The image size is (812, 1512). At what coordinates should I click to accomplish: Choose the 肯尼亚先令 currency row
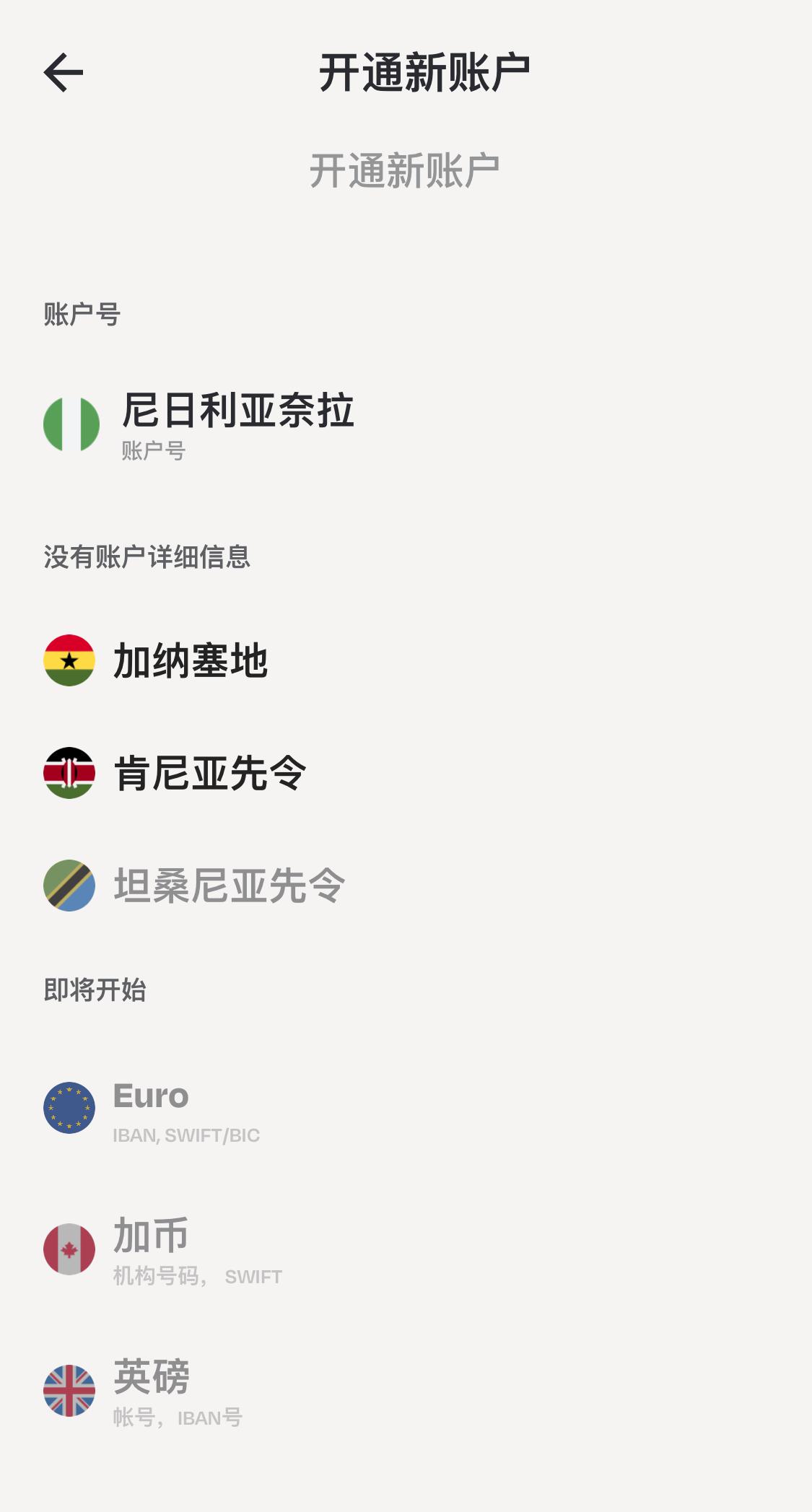click(x=209, y=773)
